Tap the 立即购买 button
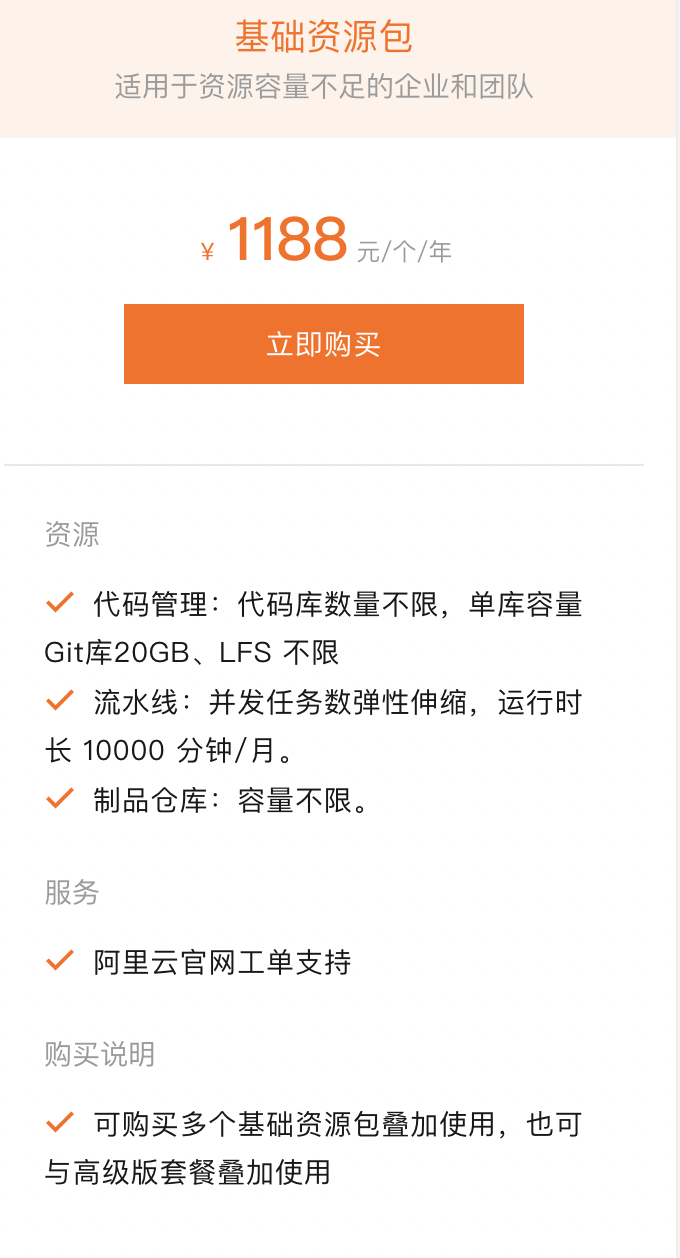 (323, 344)
